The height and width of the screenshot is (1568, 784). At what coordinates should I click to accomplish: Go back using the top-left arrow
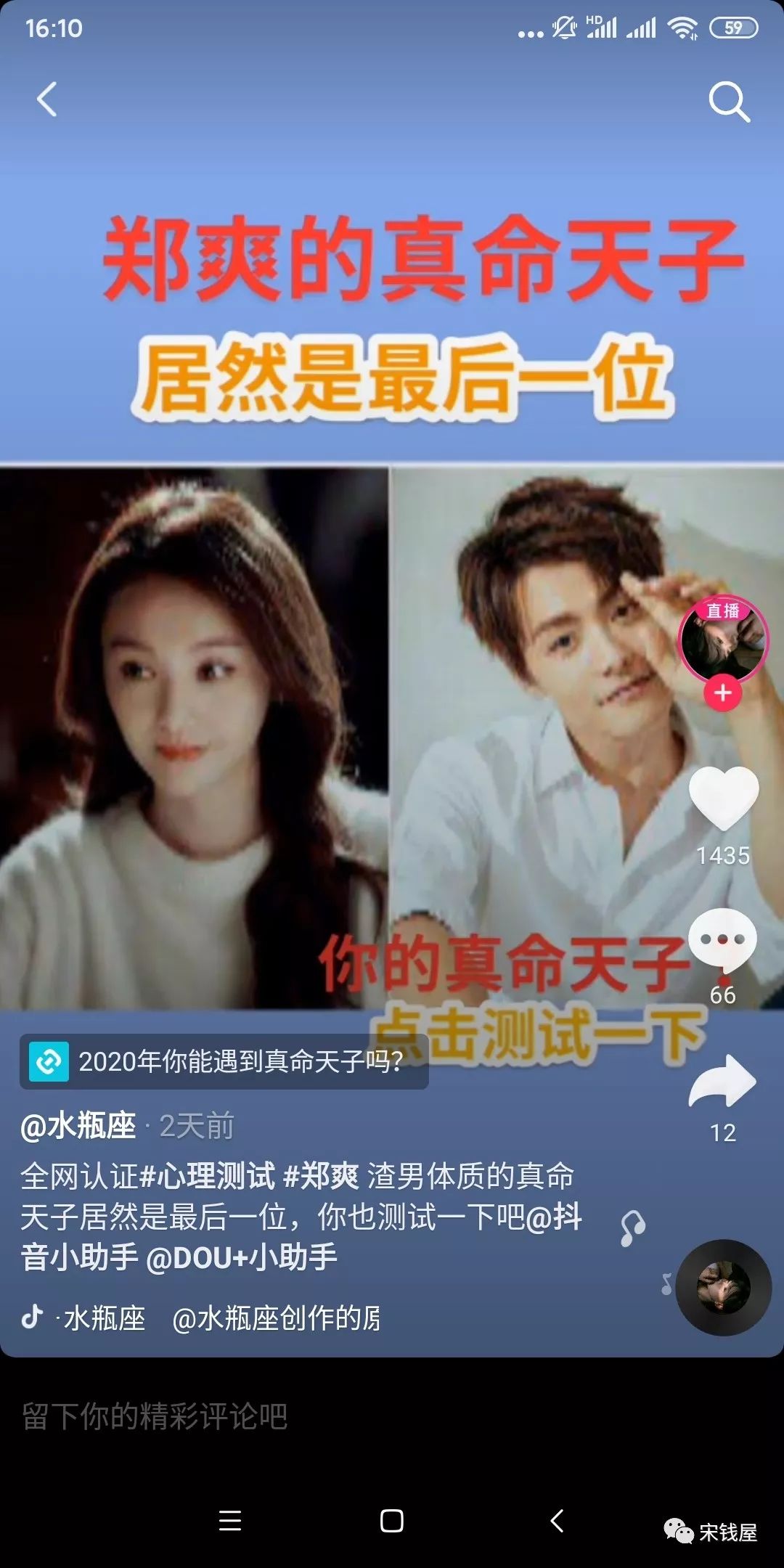coord(47,99)
